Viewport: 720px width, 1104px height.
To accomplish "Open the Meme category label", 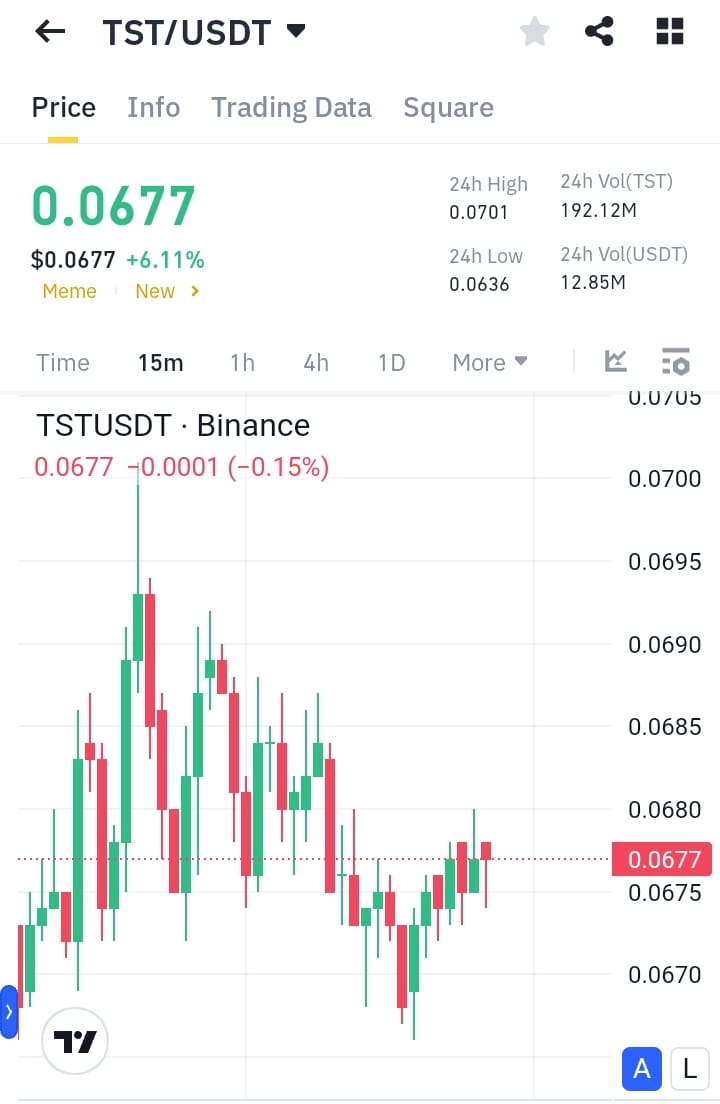I will coord(69,291).
